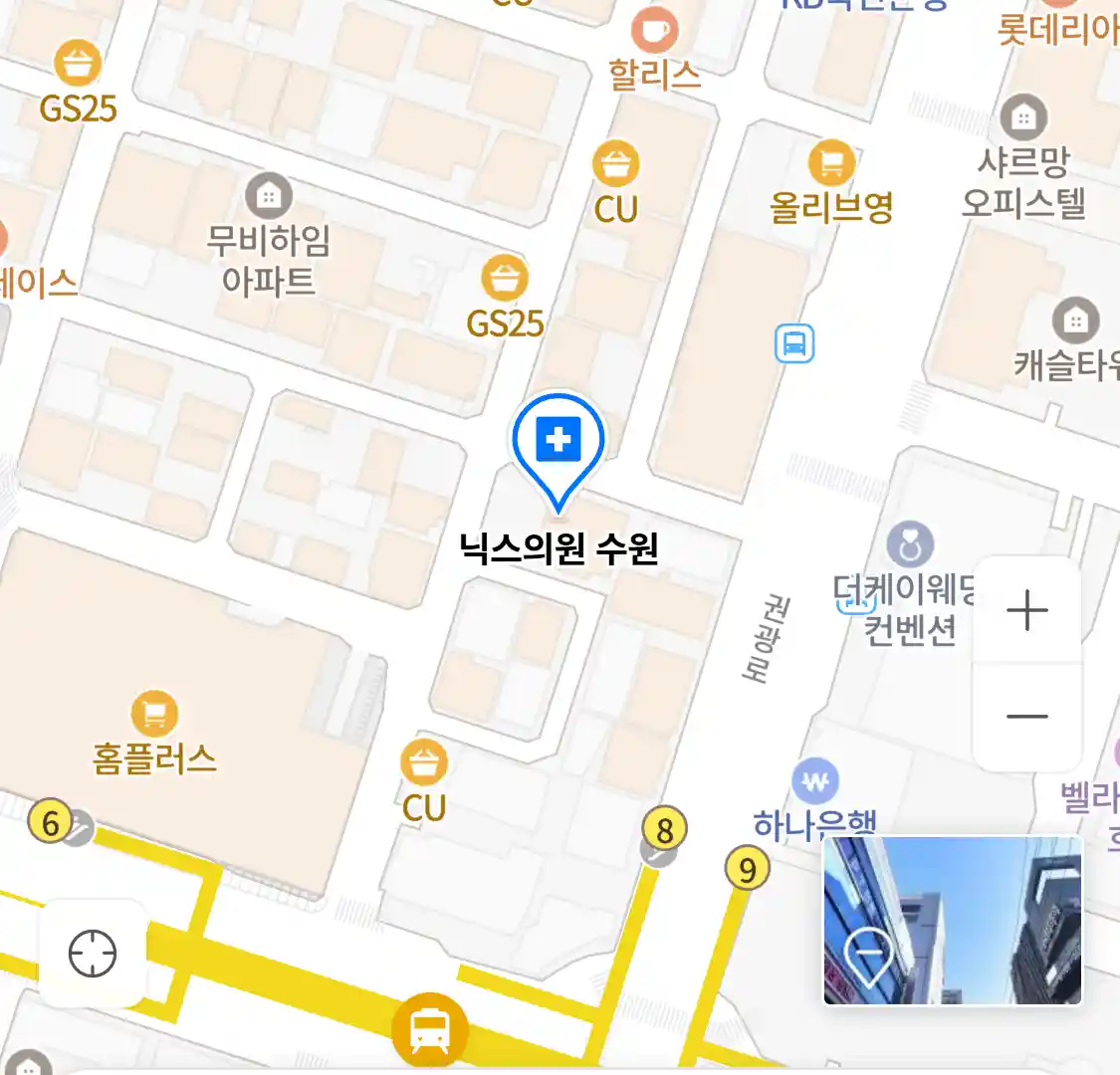This screenshot has width=1120, height=1075.
Task: Open the 할리스 cafe marker
Action: click(654, 31)
